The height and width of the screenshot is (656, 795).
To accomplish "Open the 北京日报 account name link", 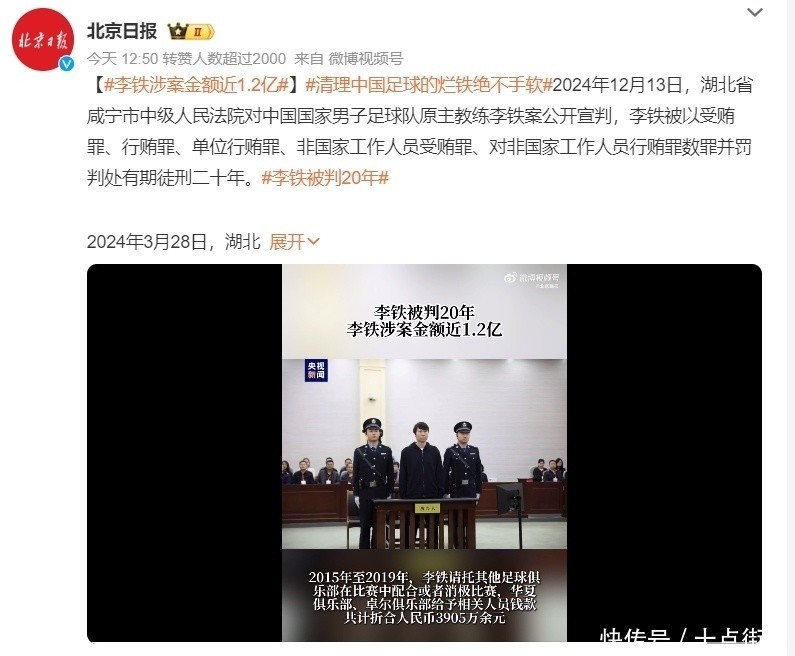I will (x=118, y=30).
